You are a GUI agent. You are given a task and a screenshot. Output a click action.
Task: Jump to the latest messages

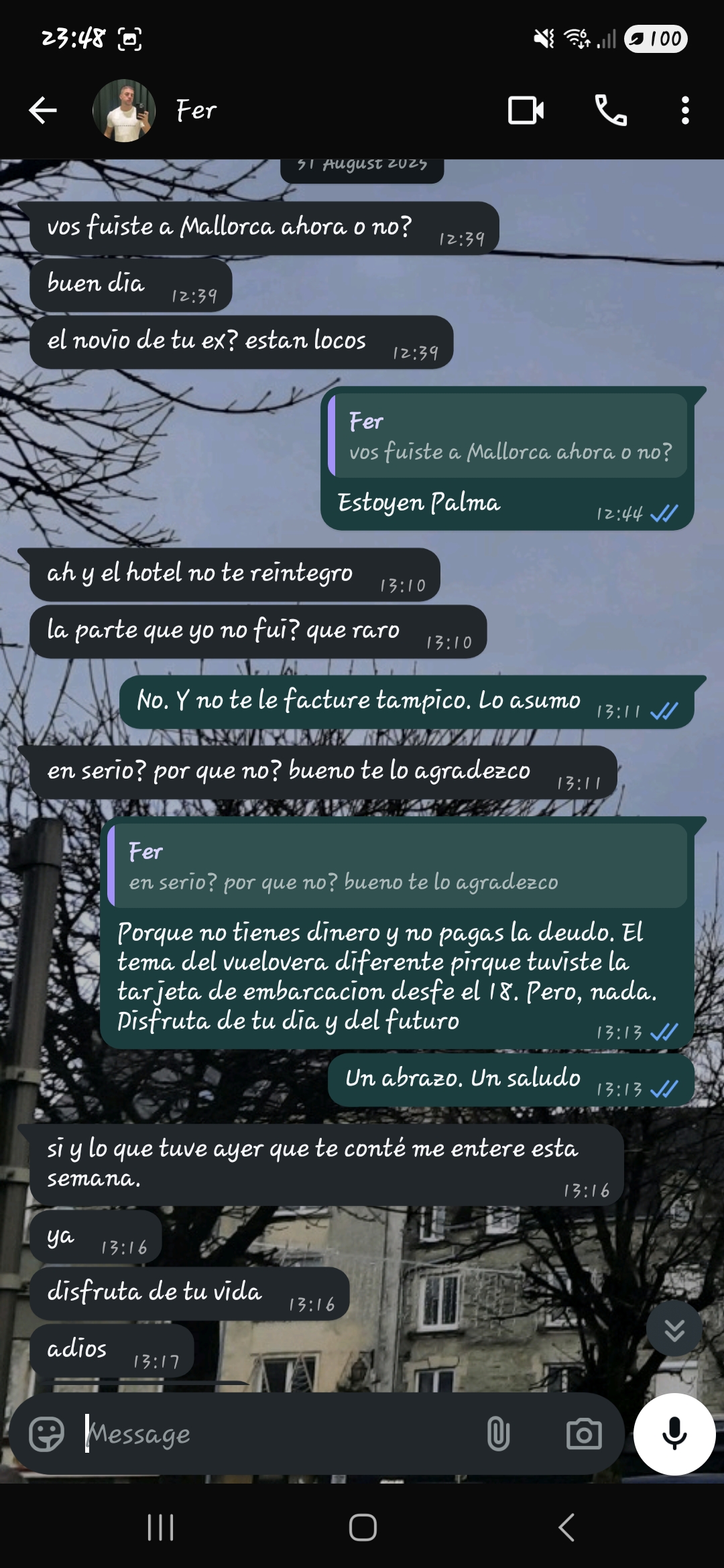674,1330
